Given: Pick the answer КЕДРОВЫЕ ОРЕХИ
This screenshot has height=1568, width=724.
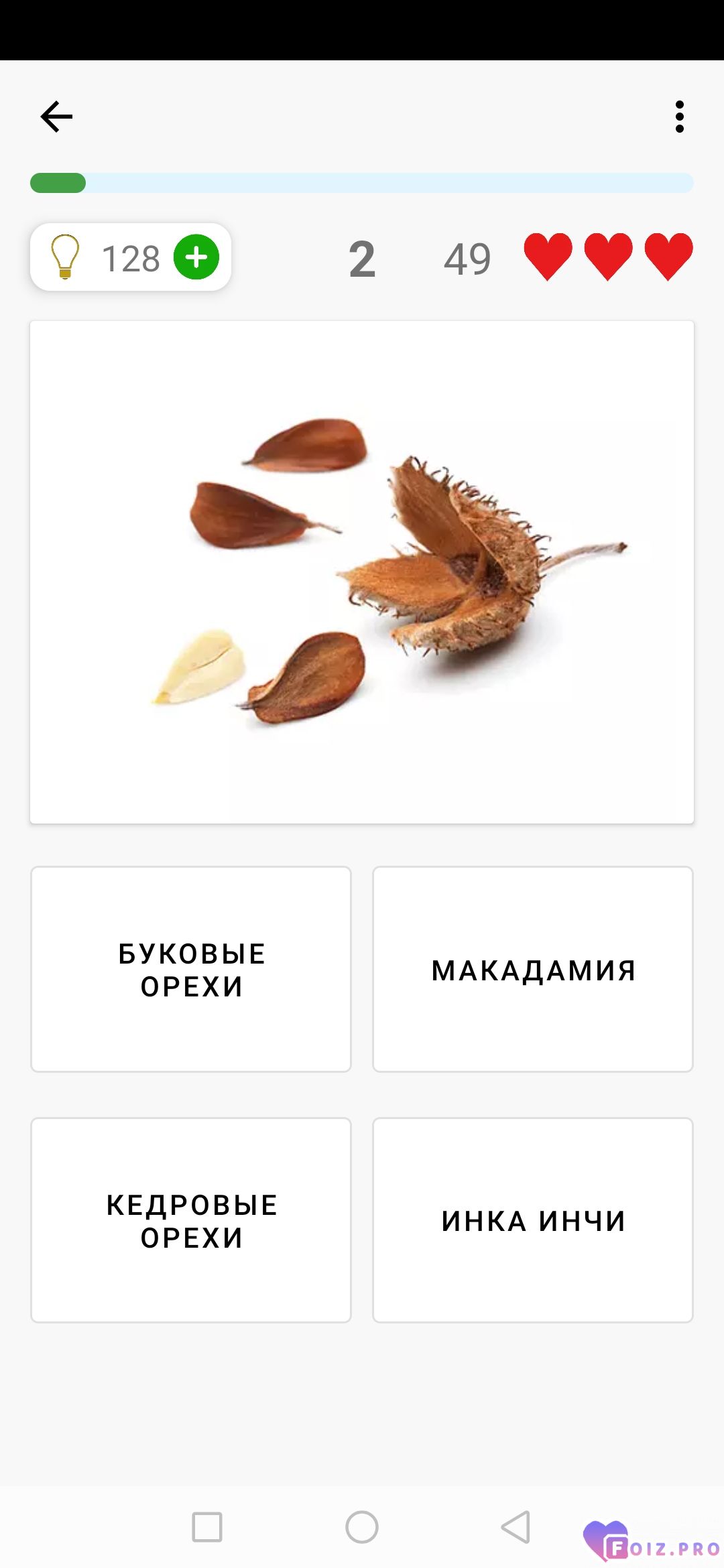Looking at the screenshot, I should pyautogui.click(x=191, y=1220).
